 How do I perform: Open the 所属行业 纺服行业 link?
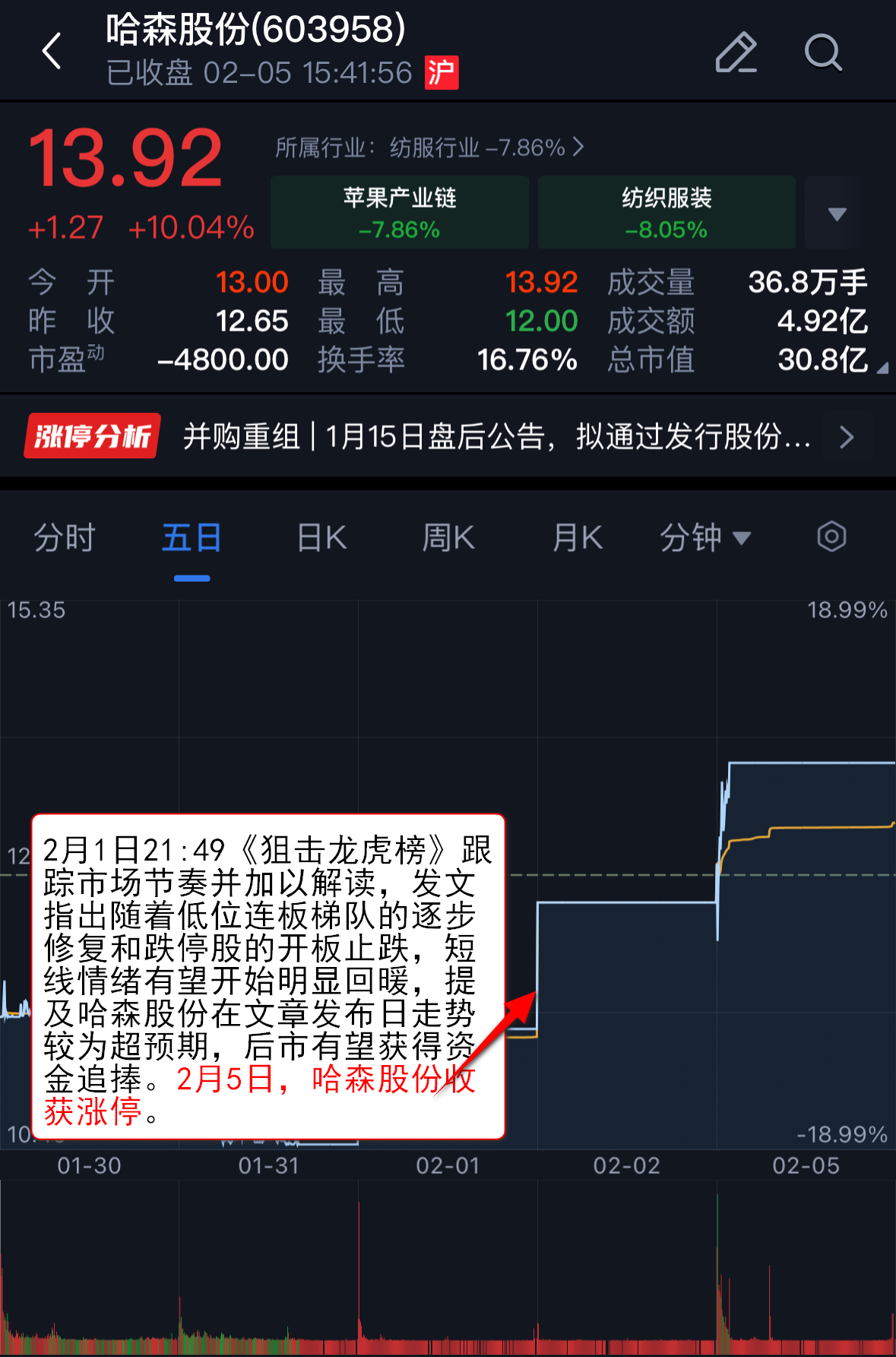(429, 147)
